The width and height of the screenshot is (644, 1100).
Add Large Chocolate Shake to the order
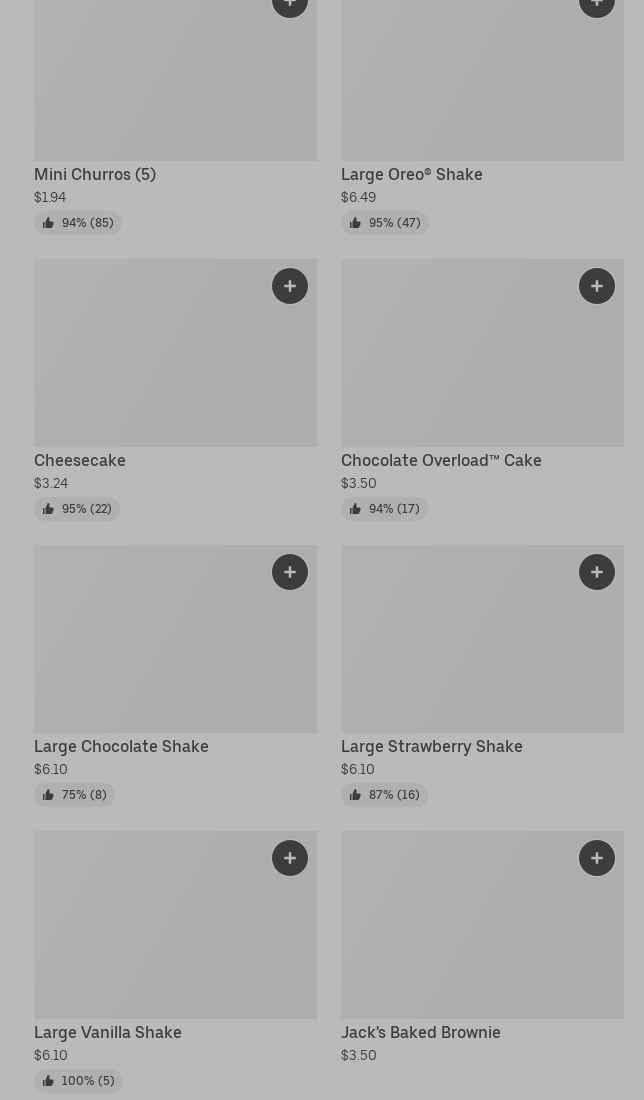(290, 572)
